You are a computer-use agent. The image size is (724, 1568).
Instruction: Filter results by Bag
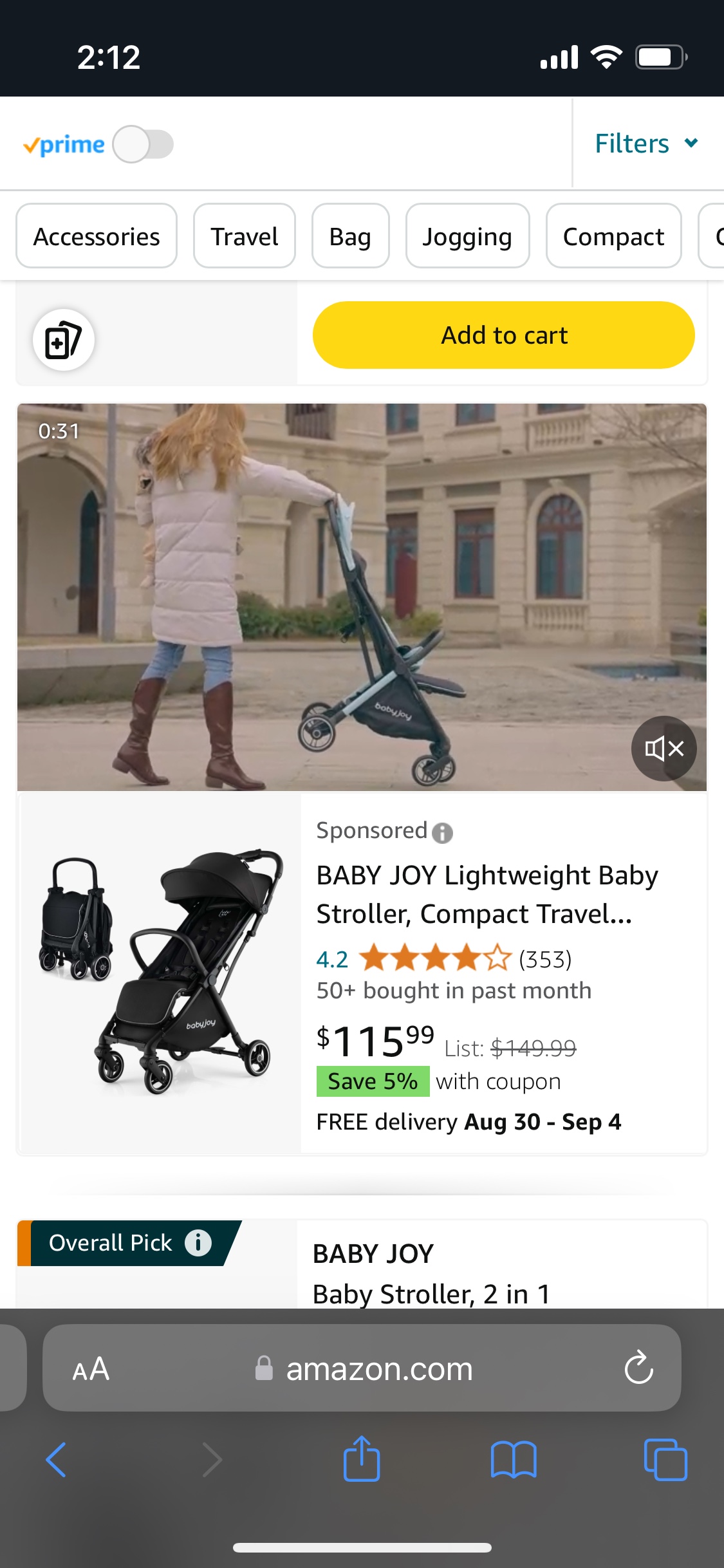(x=350, y=236)
